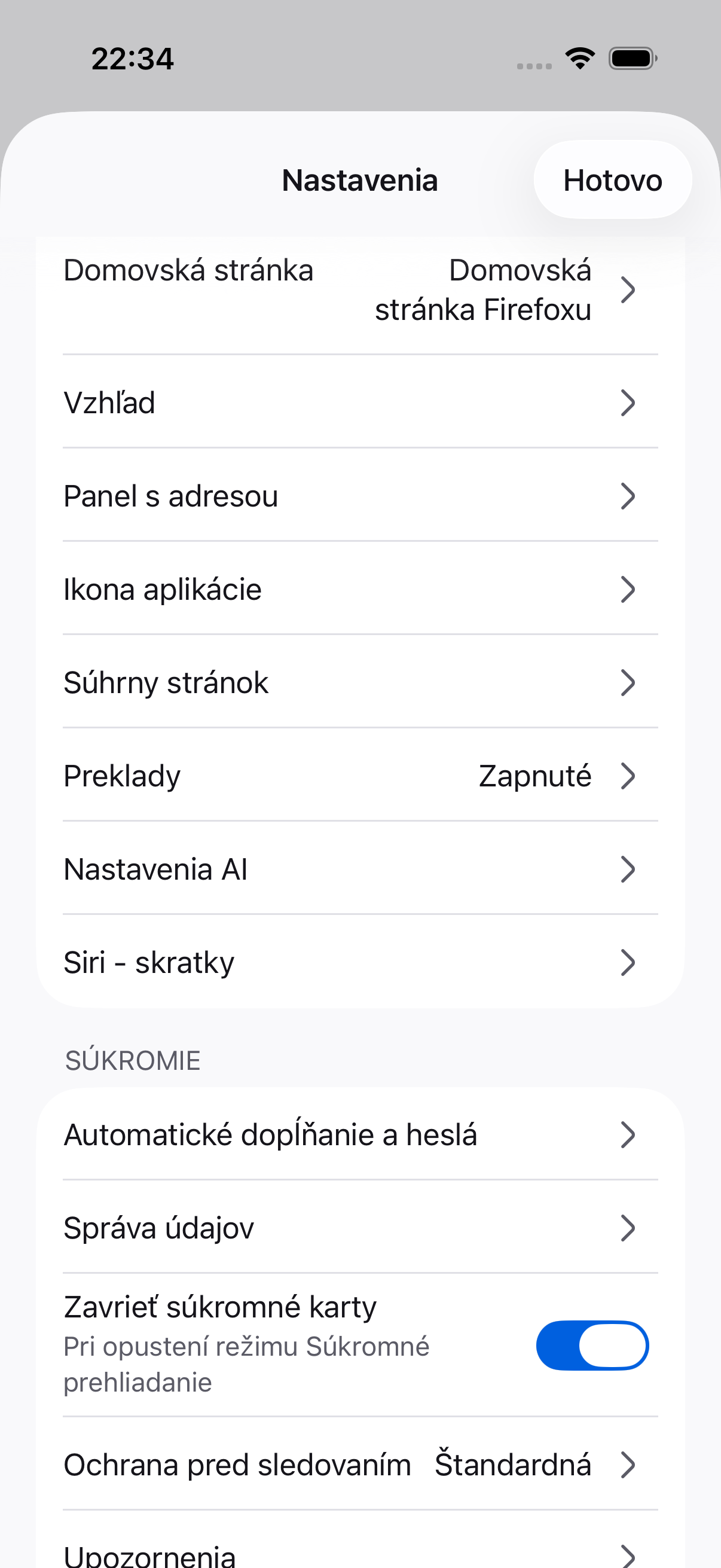Toggle Zavrieť súkromné karty switch
The height and width of the screenshot is (1568, 721).
pyautogui.click(x=592, y=1345)
